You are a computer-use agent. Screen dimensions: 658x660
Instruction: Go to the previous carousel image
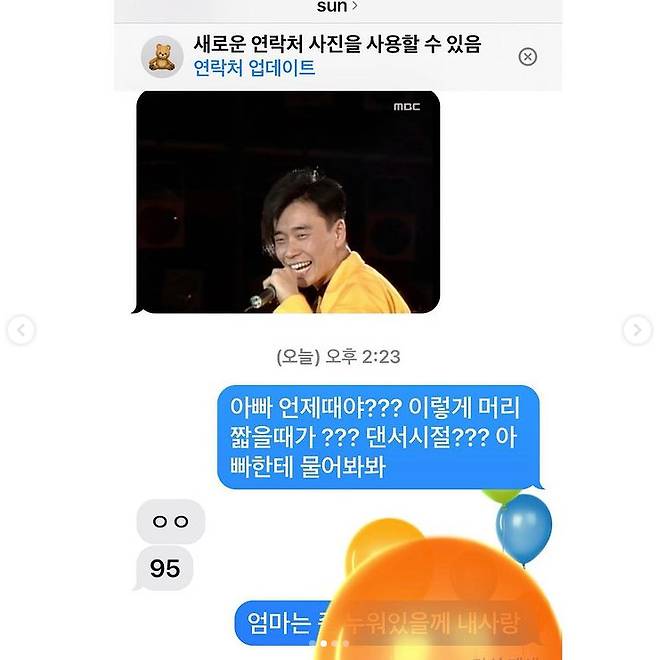(21, 330)
